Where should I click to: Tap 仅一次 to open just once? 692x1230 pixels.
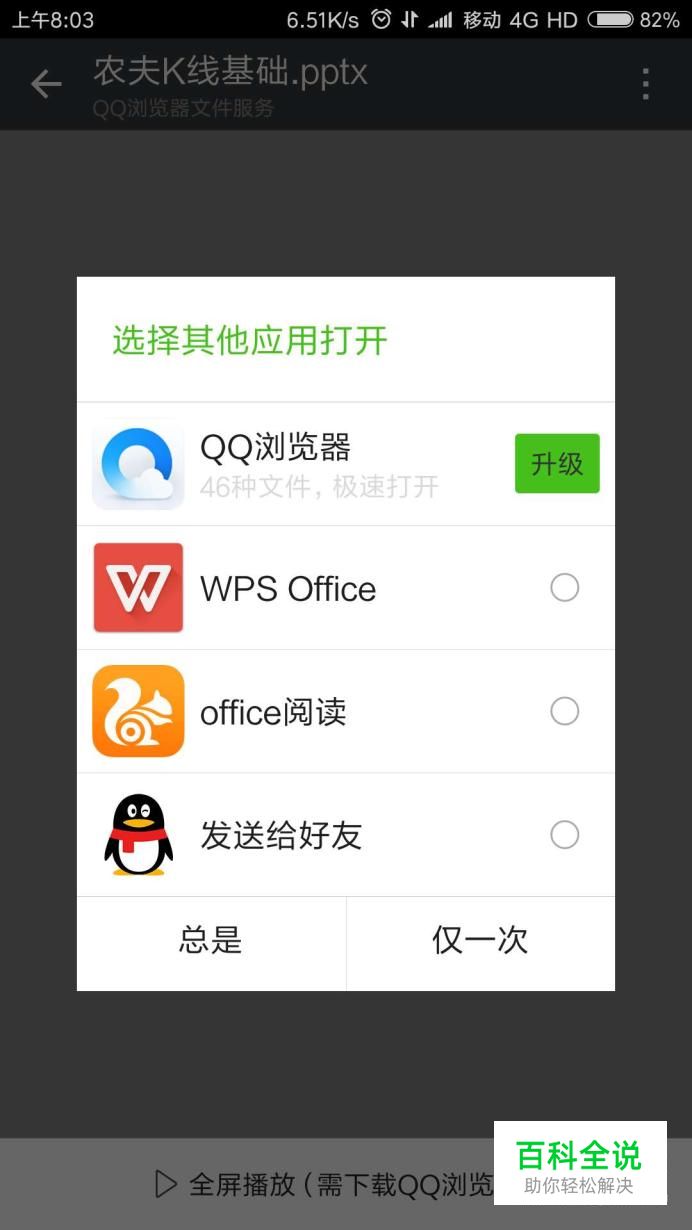point(481,940)
